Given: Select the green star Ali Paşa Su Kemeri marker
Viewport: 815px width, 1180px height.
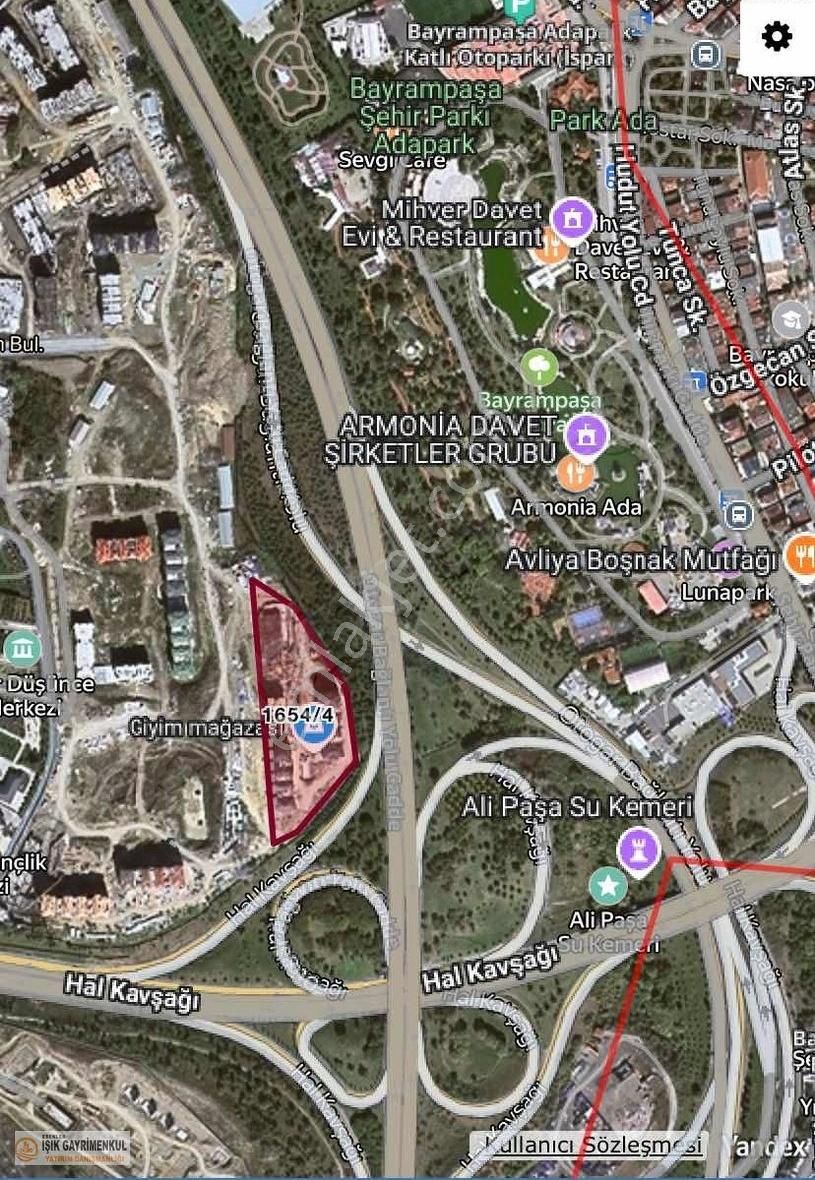Looking at the screenshot, I should pos(607,886).
